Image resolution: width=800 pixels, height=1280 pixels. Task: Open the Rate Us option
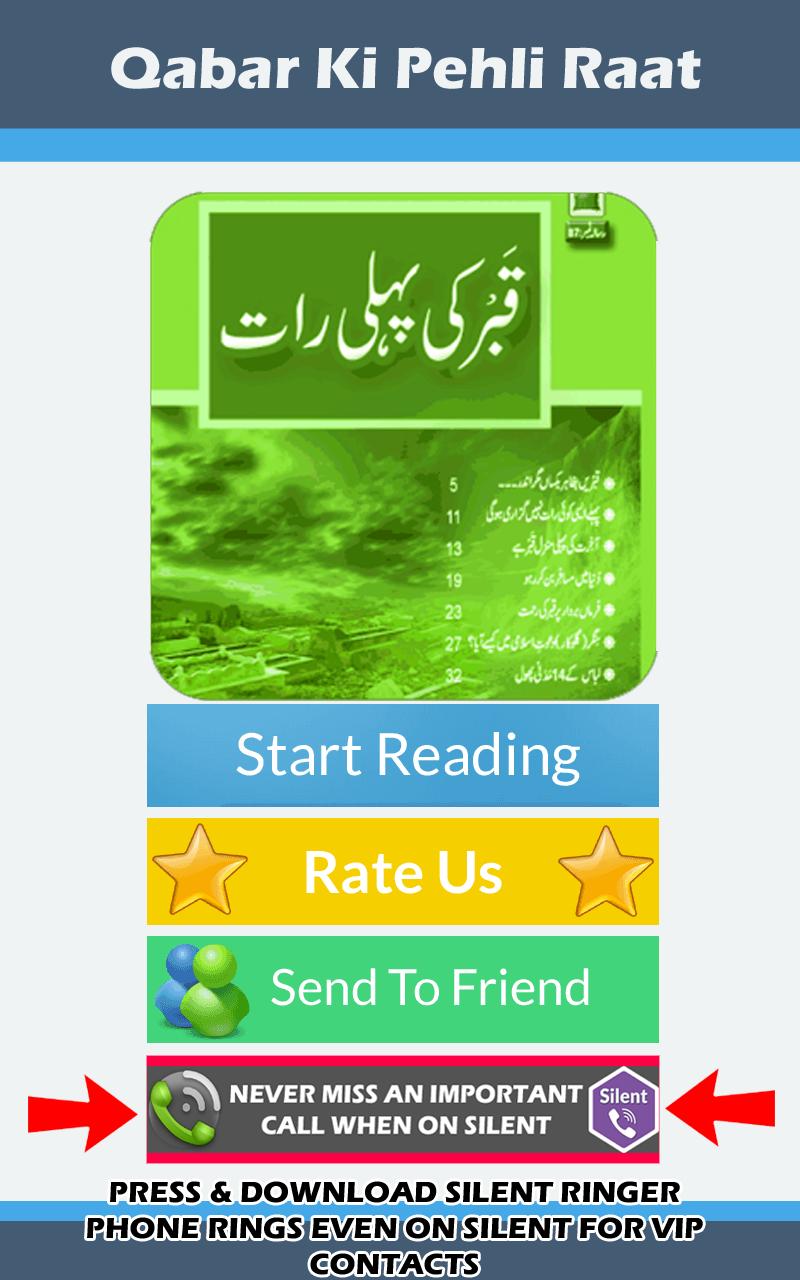402,871
